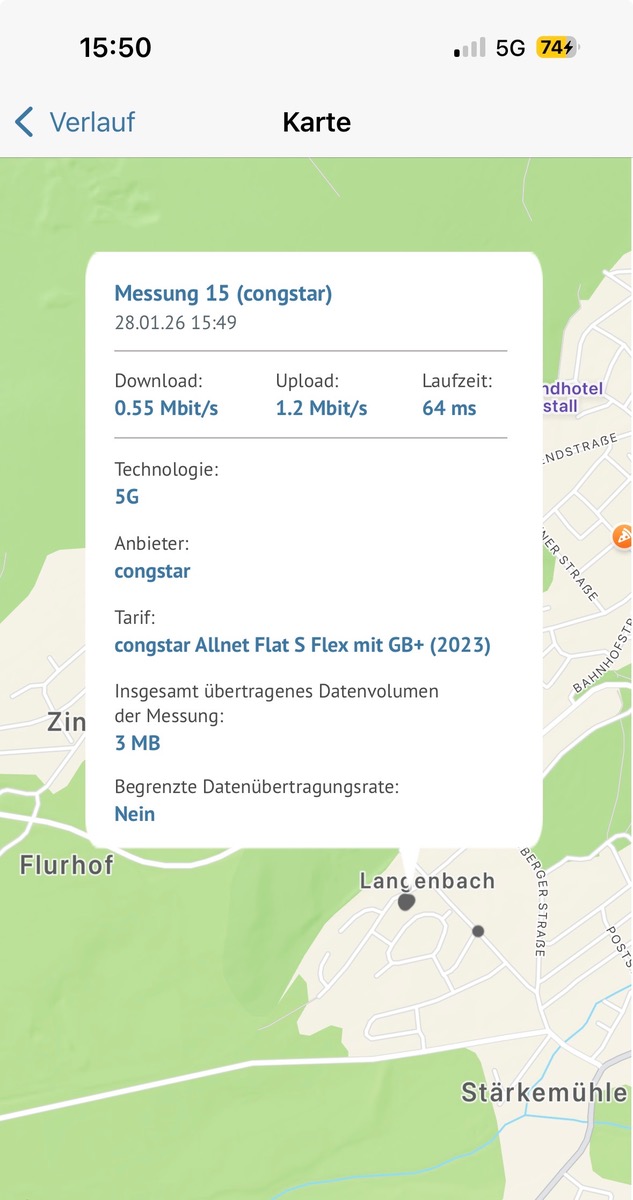Open the orange pizza restaurant pin

(623, 537)
